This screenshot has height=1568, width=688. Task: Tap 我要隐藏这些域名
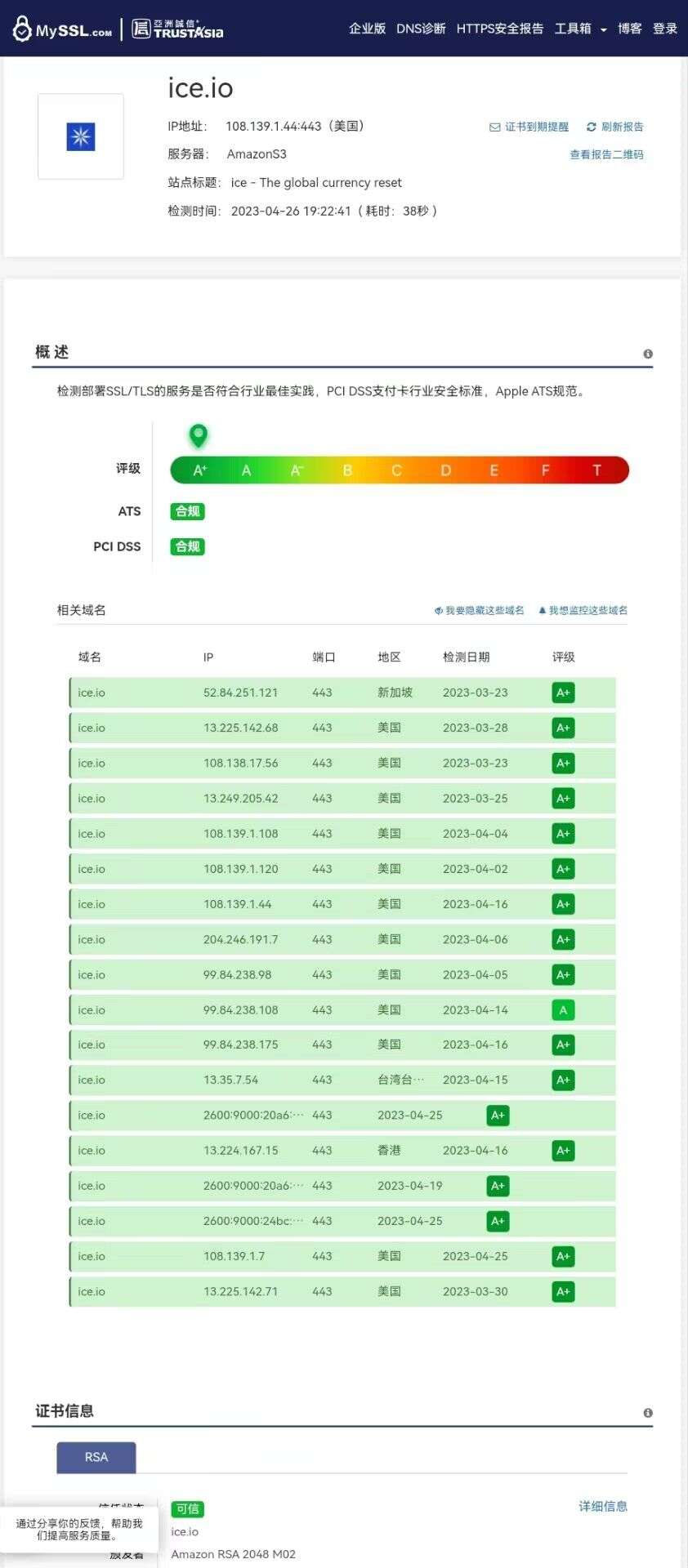click(x=480, y=610)
